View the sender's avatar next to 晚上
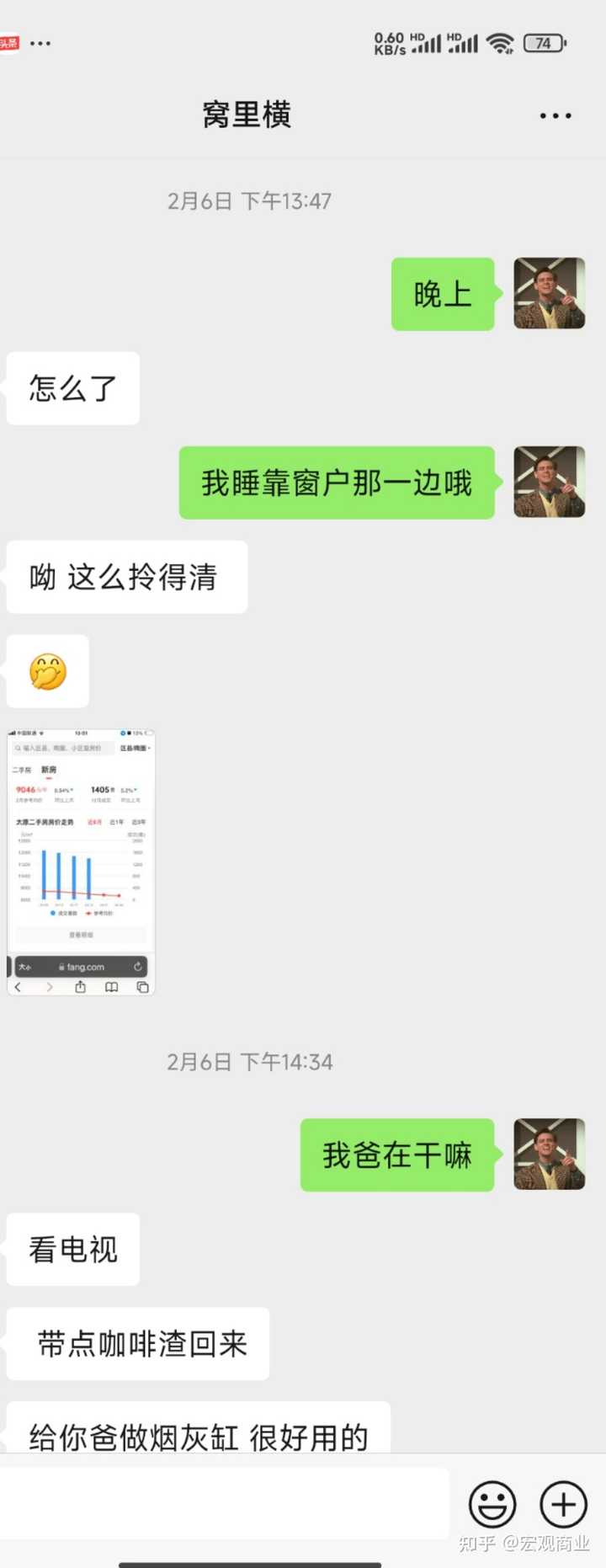The image size is (606, 1568). pyautogui.click(x=549, y=294)
